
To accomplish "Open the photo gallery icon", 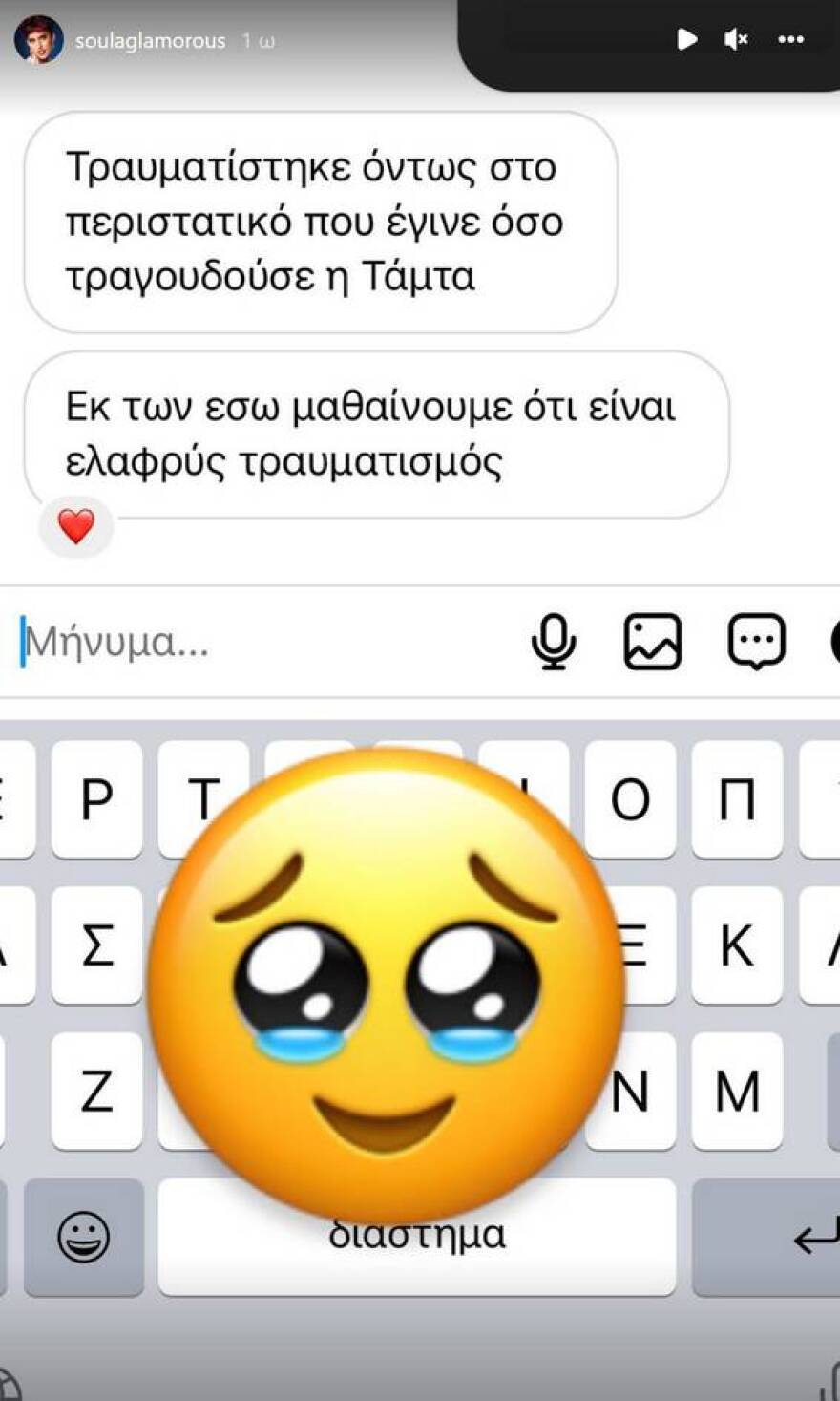I will pyautogui.click(x=652, y=641).
